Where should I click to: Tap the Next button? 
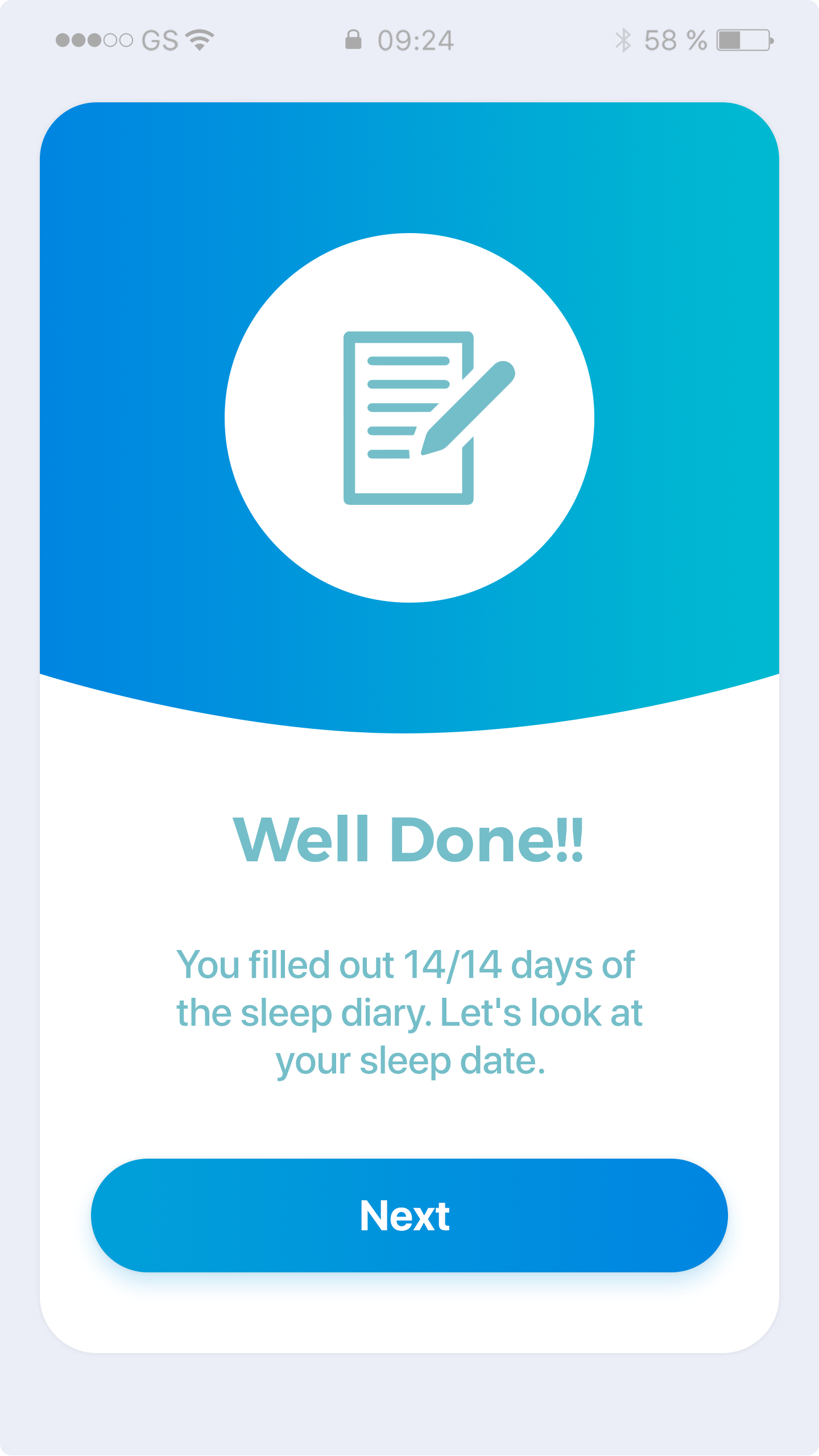click(x=409, y=1216)
